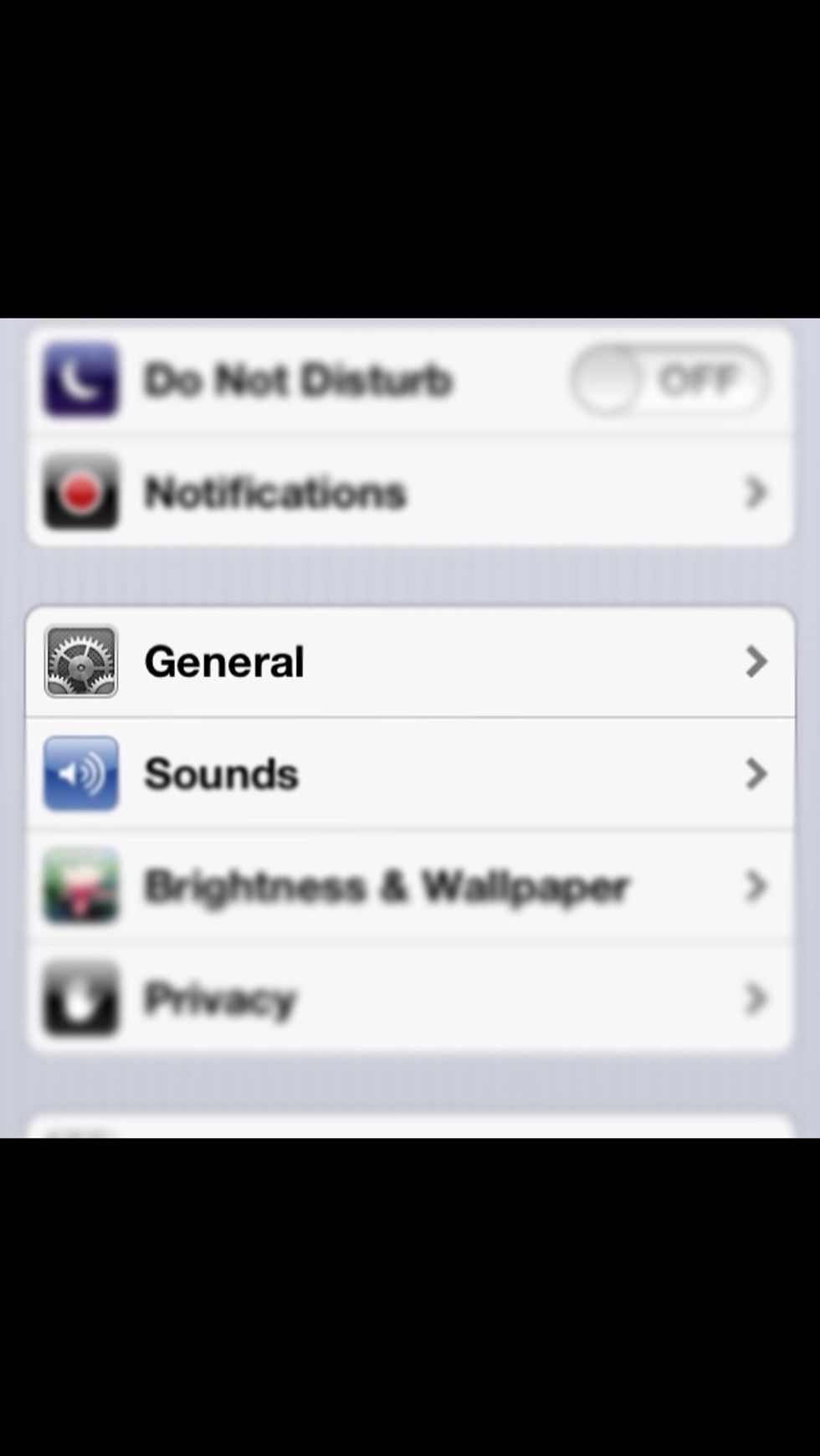
Task: Tap the Privacy hand icon
Action: [81, 997]
